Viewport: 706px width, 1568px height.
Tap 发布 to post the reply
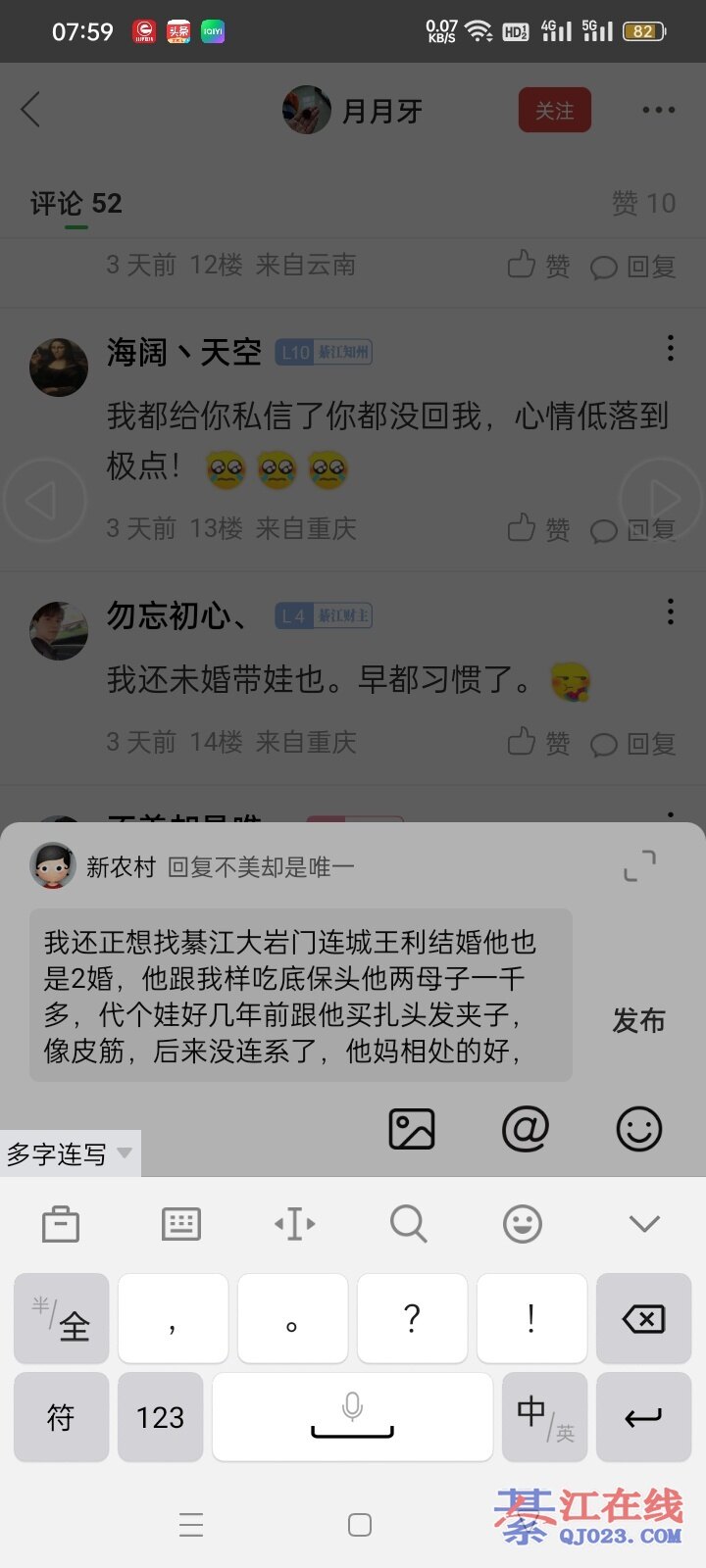[x=638, y=1020]
